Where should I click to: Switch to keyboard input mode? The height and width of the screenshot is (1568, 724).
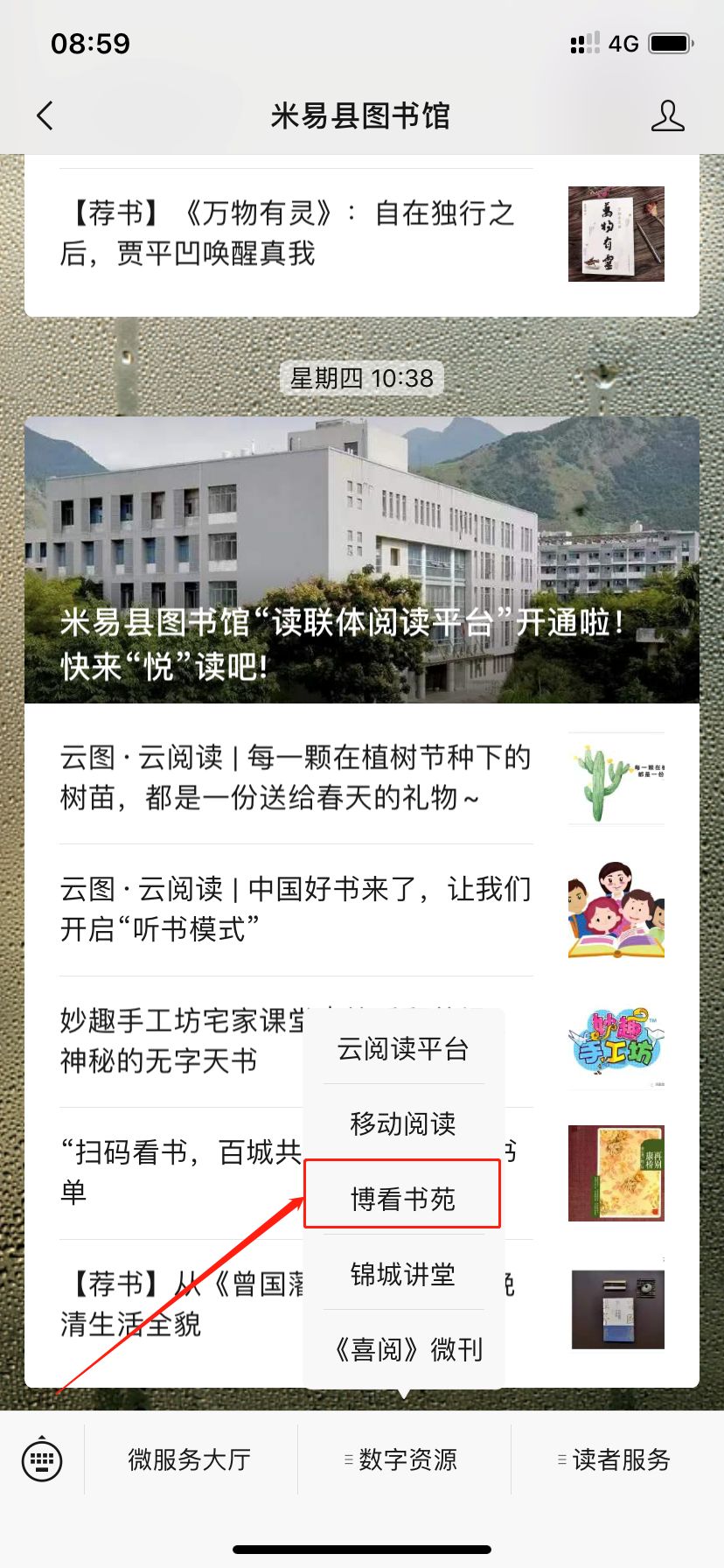click(x=42, y=1459)
